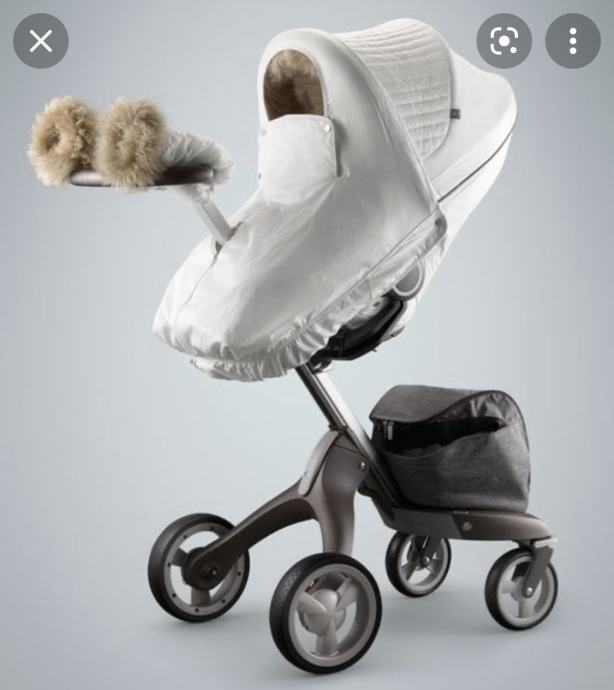The image size is (614, 690).
Task: Close the image viewer
Action: point(41,41)
